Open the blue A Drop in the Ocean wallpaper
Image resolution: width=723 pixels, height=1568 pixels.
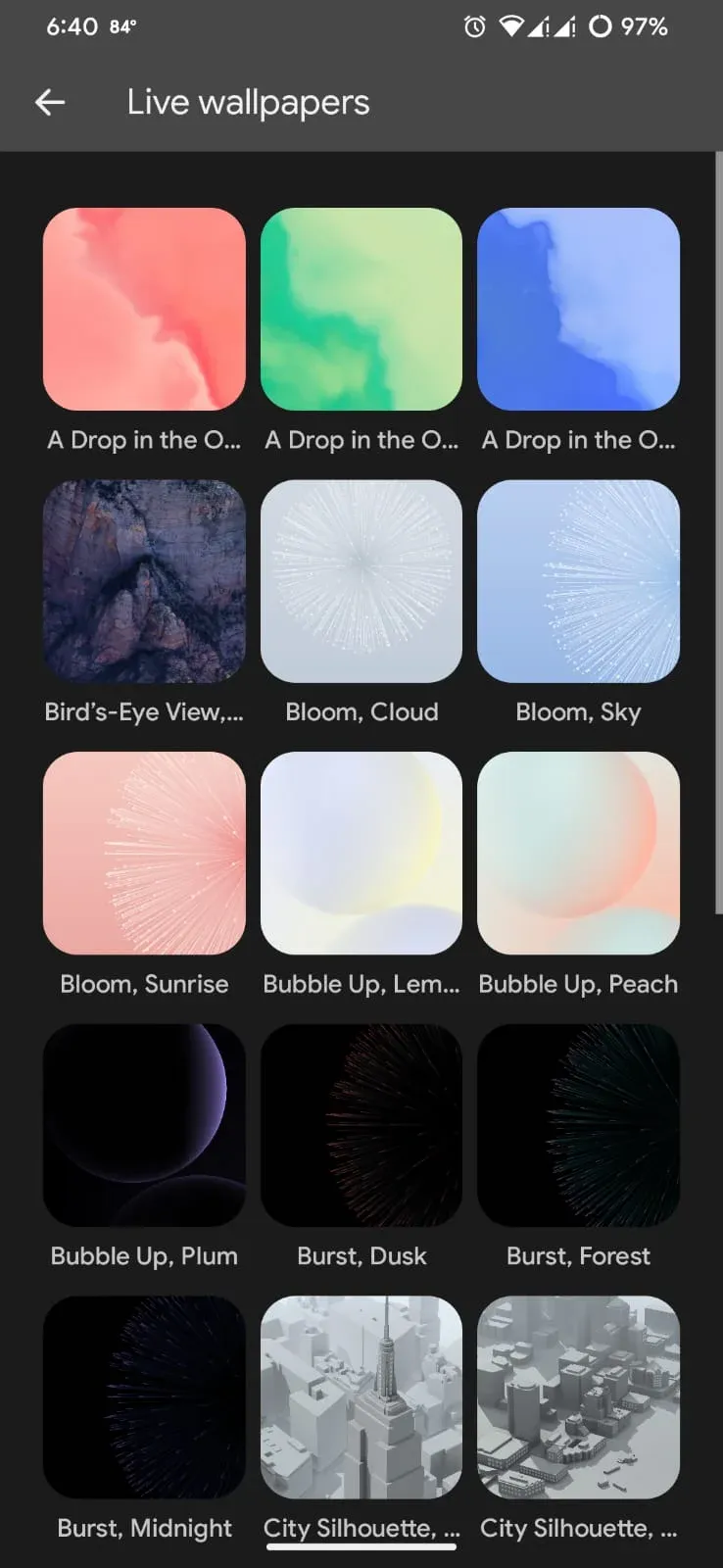(x=578, y=309)
